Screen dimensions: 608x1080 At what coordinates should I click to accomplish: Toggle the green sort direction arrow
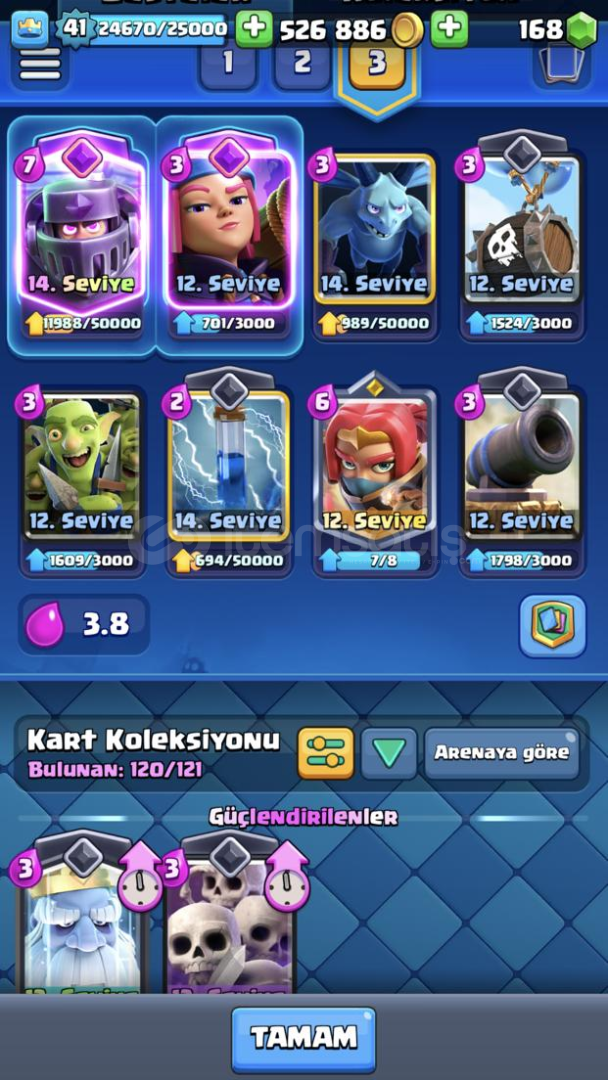[388, 753]
